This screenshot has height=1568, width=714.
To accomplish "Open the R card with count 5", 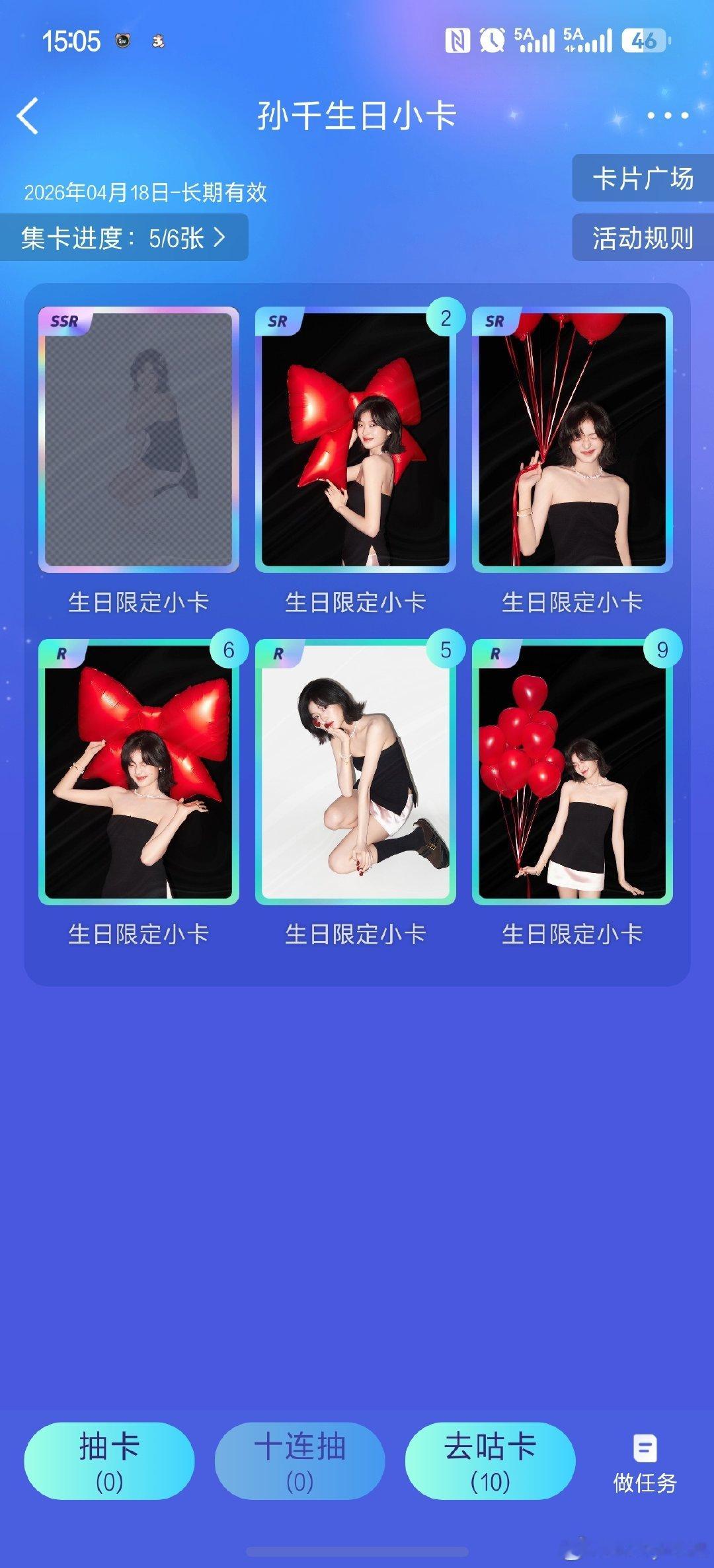I will coord(356,771).
